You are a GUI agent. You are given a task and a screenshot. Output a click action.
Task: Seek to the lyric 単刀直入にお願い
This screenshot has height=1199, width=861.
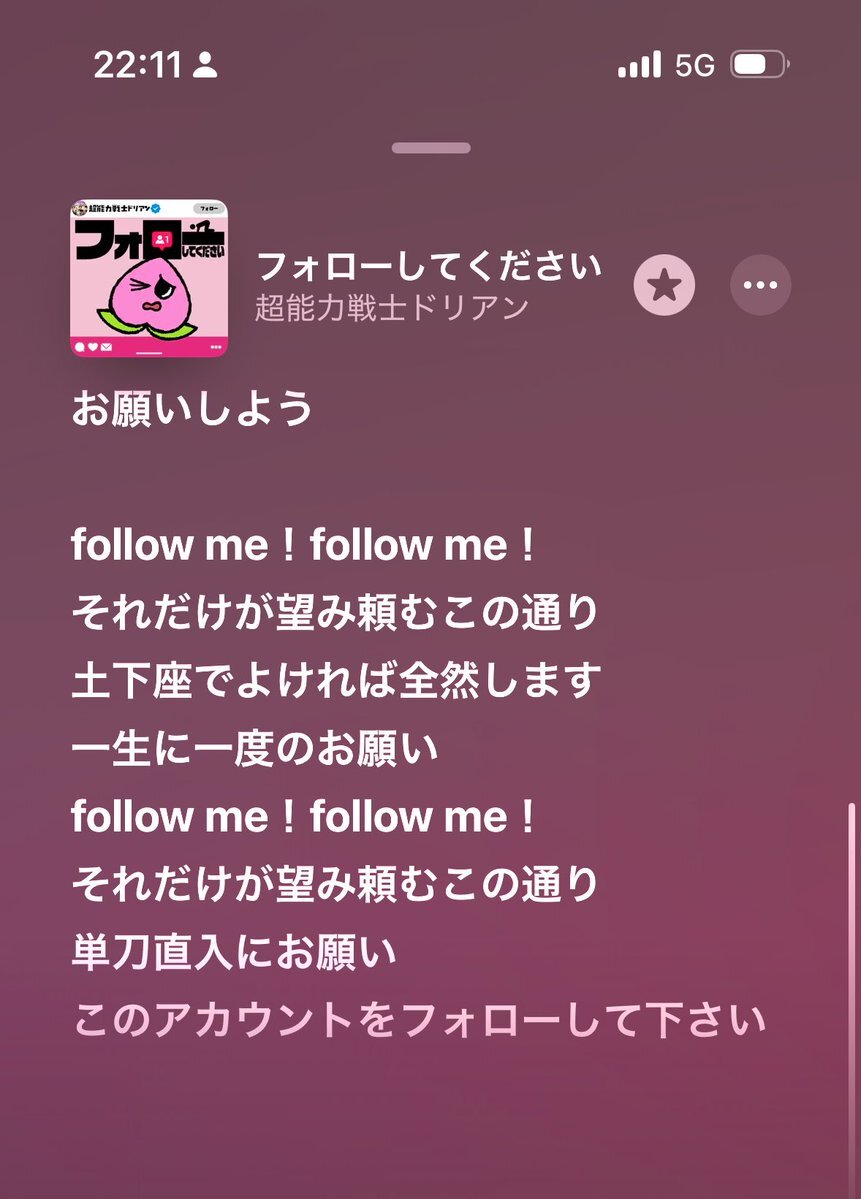234,953
